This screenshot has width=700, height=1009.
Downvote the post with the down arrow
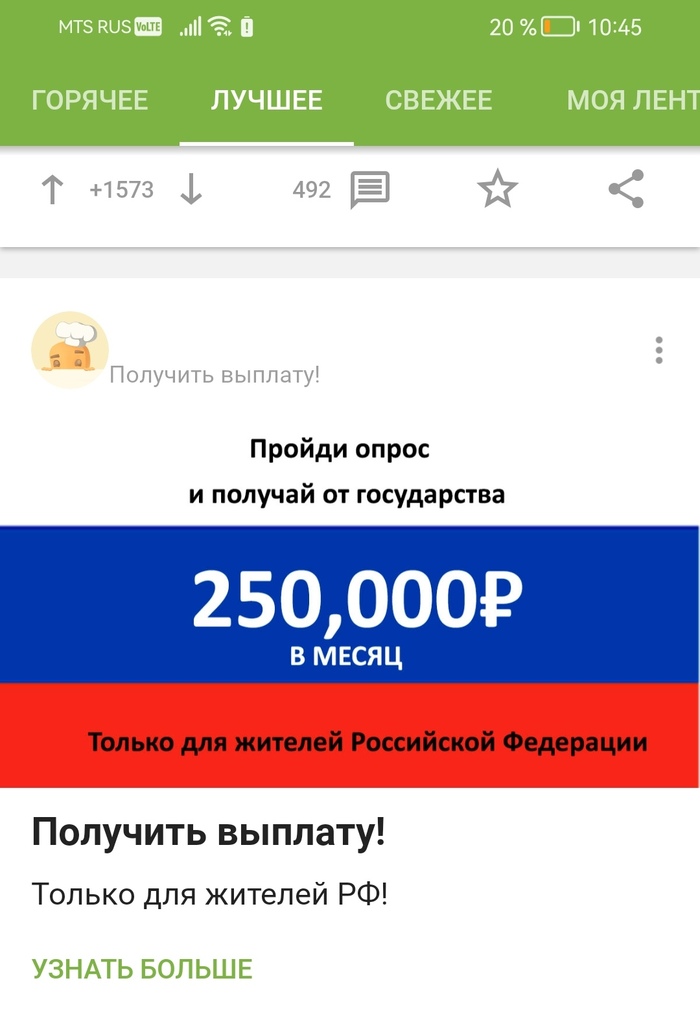point(191,190)
